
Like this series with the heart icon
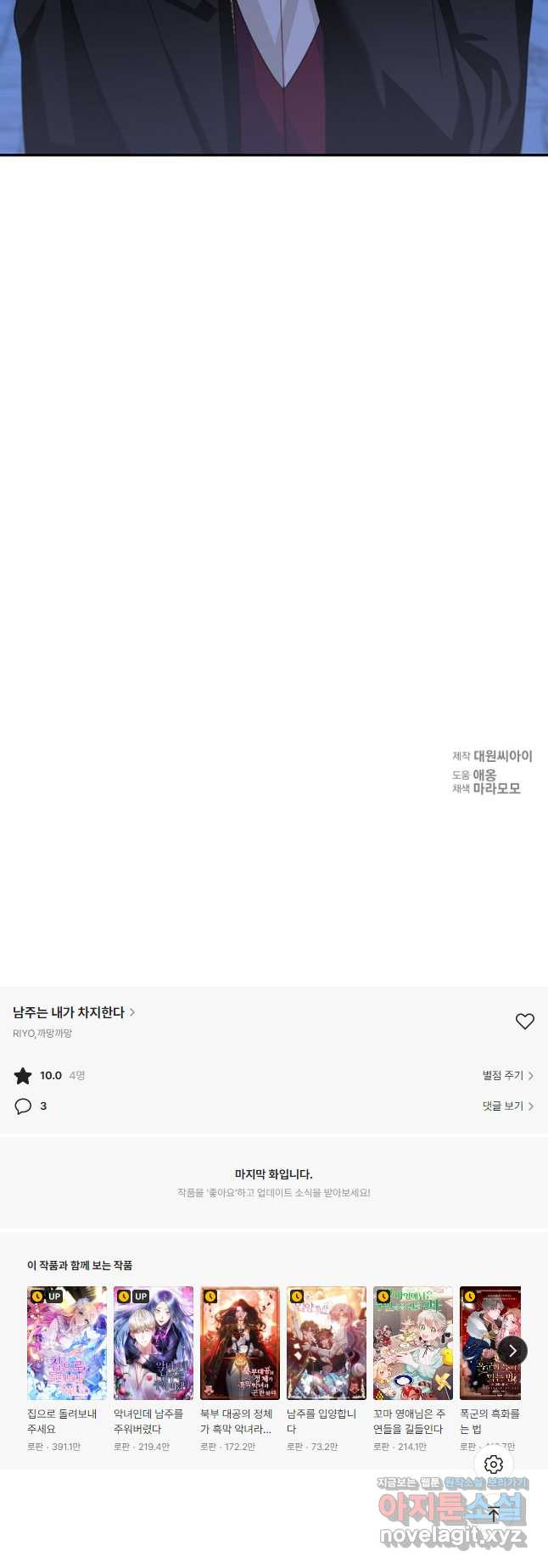(x=525, y=1022)
